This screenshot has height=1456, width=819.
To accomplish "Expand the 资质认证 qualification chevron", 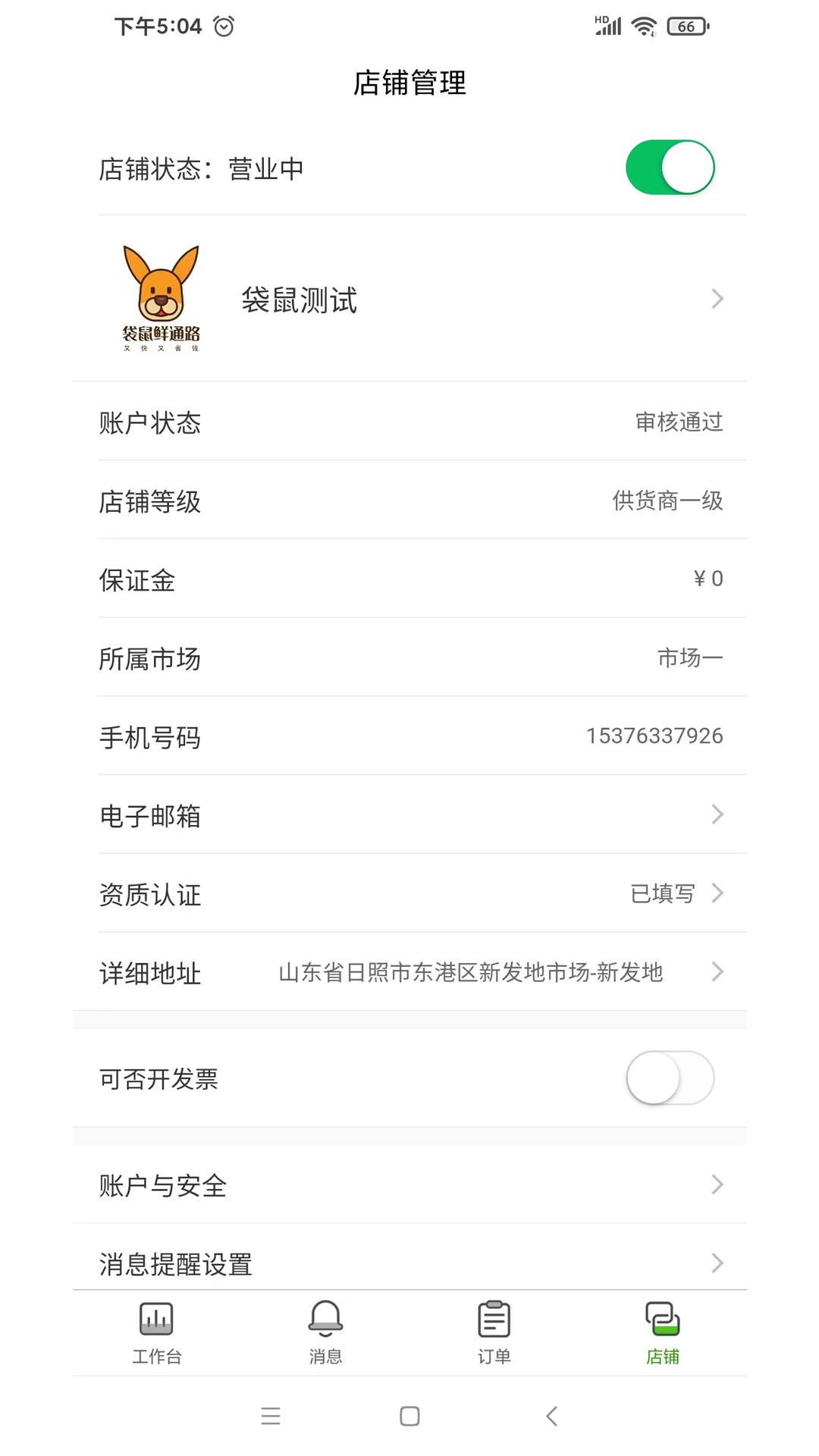I will [x=717, y=893].
